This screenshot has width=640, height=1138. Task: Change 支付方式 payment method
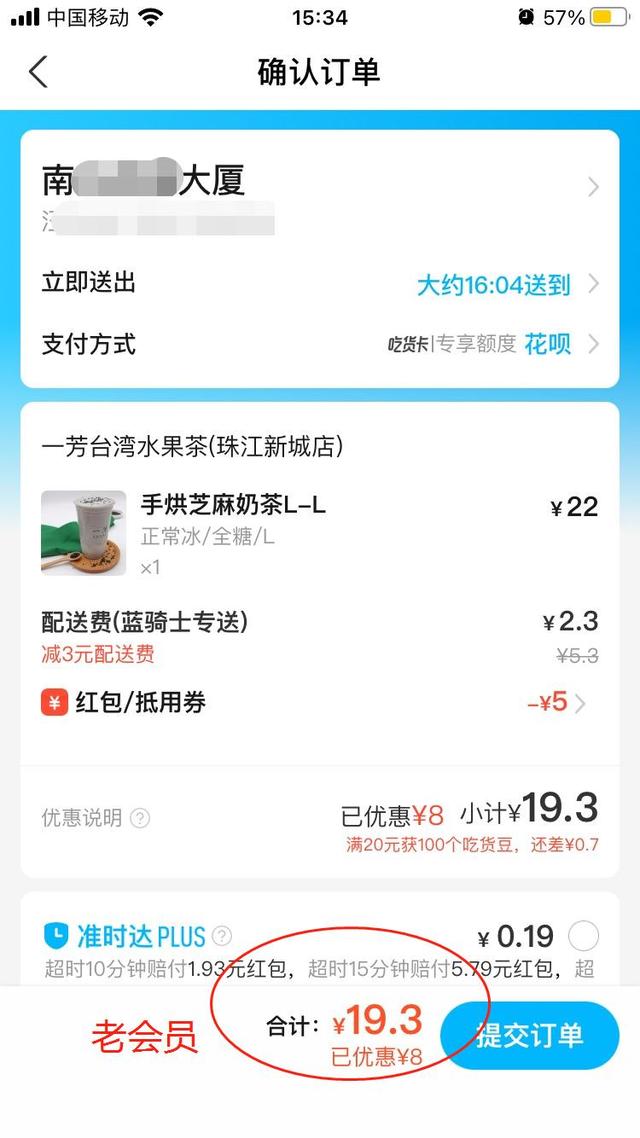(320, 345)
